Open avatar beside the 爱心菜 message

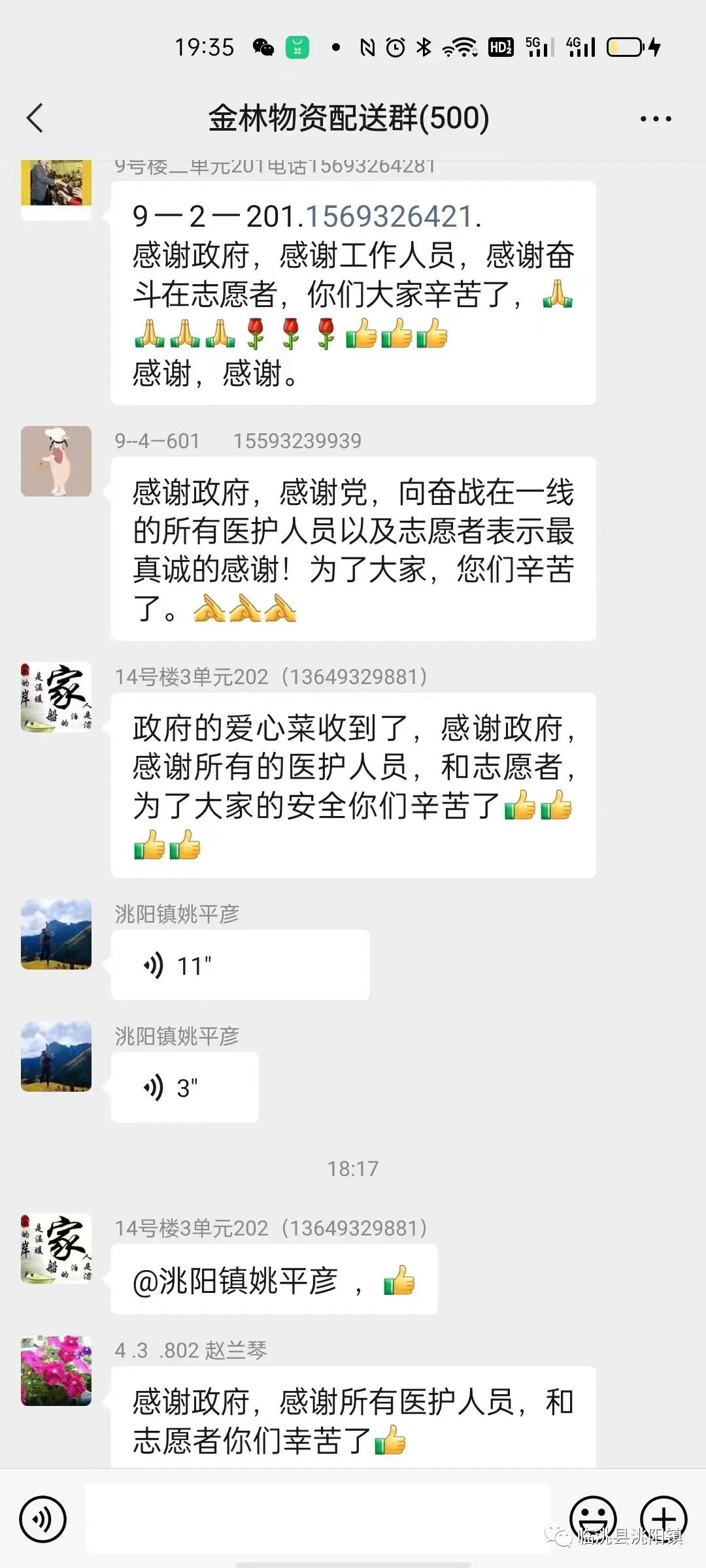coord(56,697)
